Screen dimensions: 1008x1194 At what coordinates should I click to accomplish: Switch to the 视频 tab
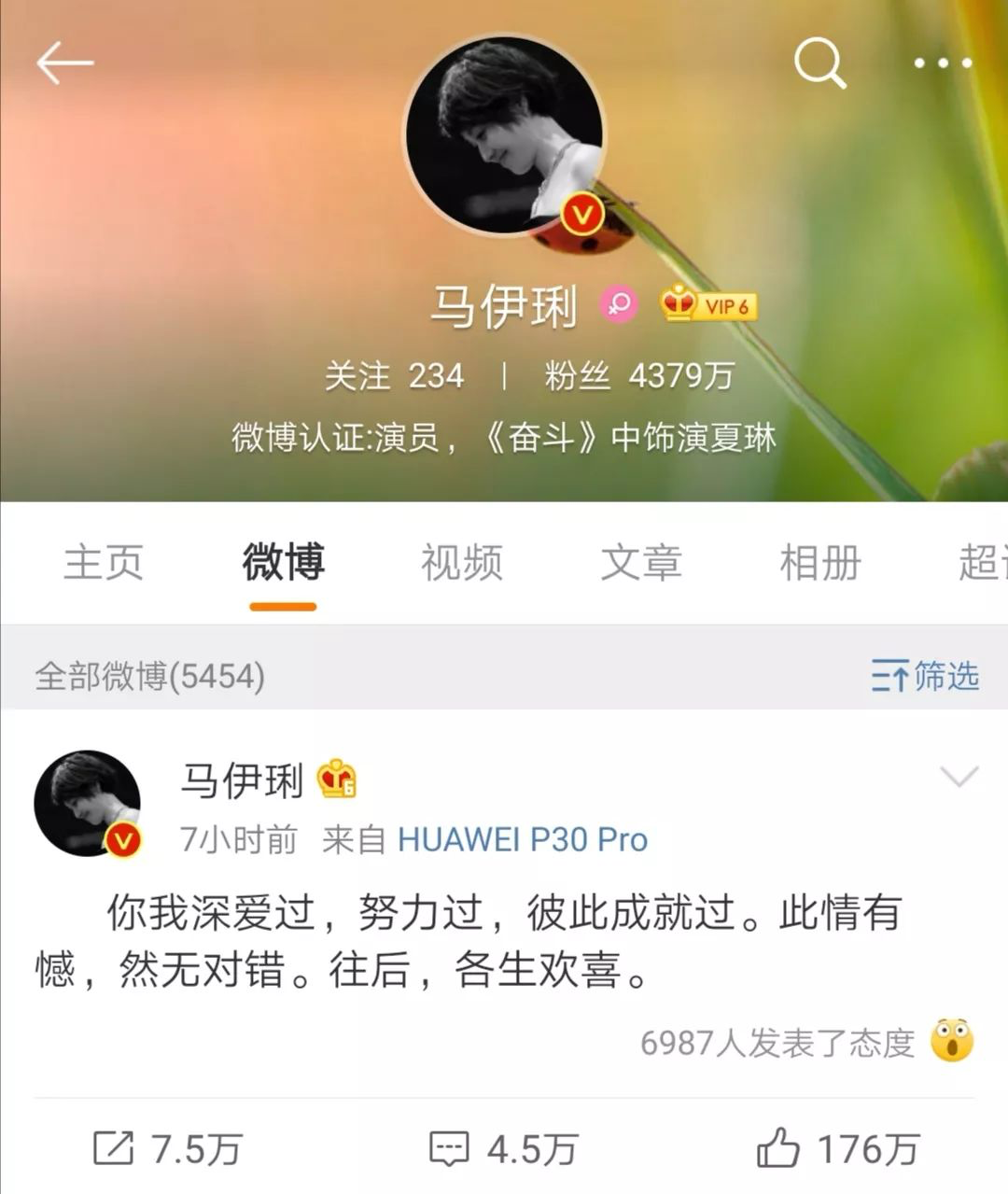coord(462,563)
